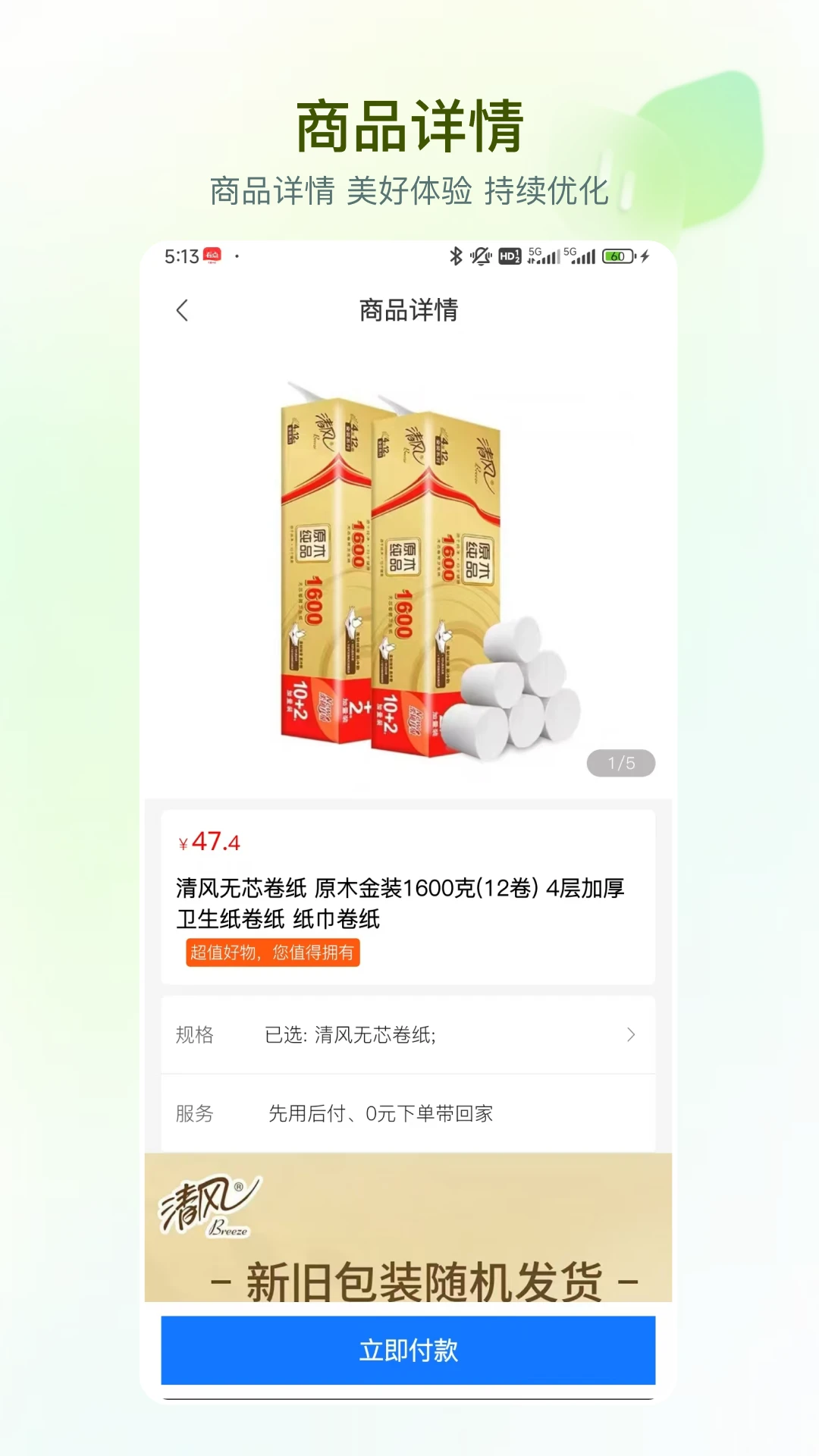Select the HD voice icon
Image resolution: width=819 pixels, height=1456 pixels.
point(510,258)
